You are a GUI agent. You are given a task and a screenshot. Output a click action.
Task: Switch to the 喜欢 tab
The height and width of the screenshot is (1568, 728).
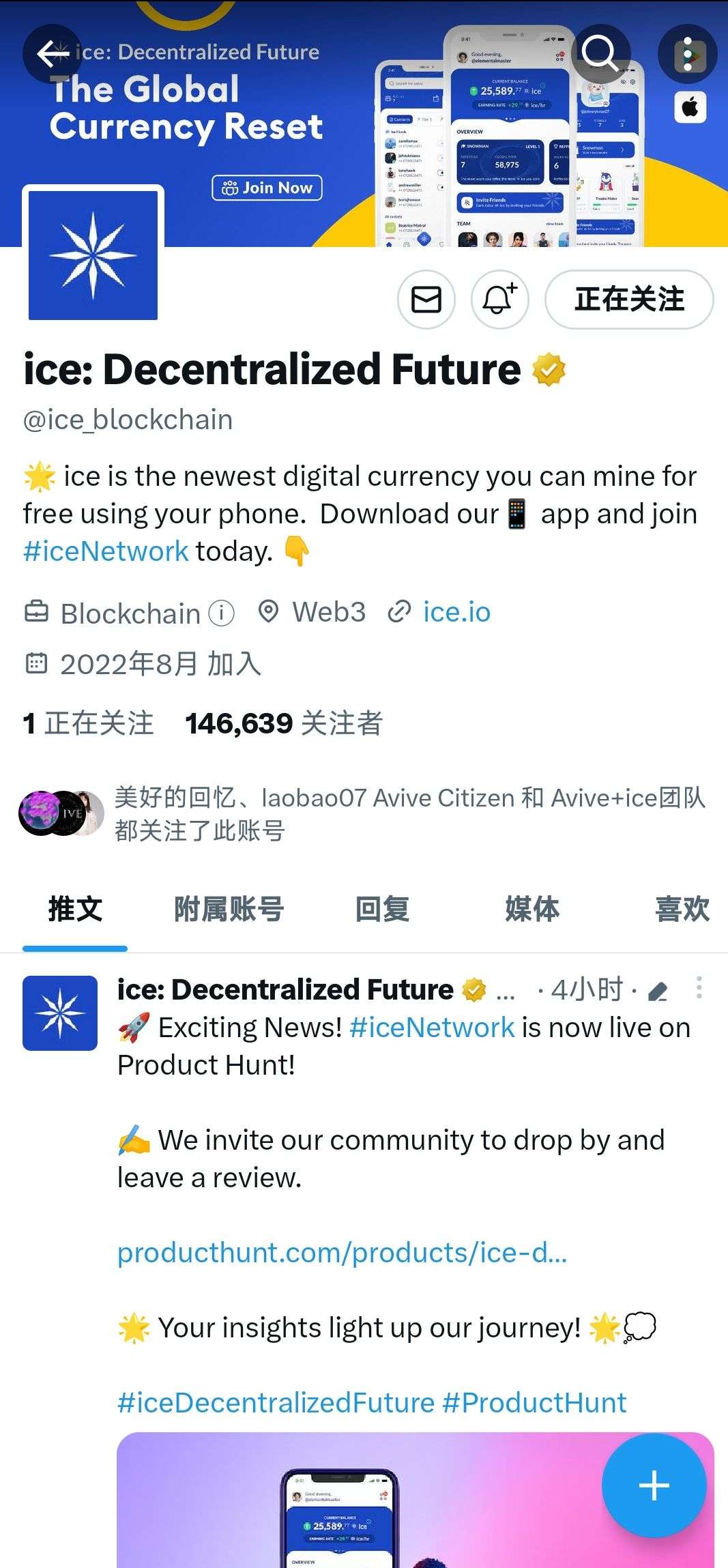(682, 910)
